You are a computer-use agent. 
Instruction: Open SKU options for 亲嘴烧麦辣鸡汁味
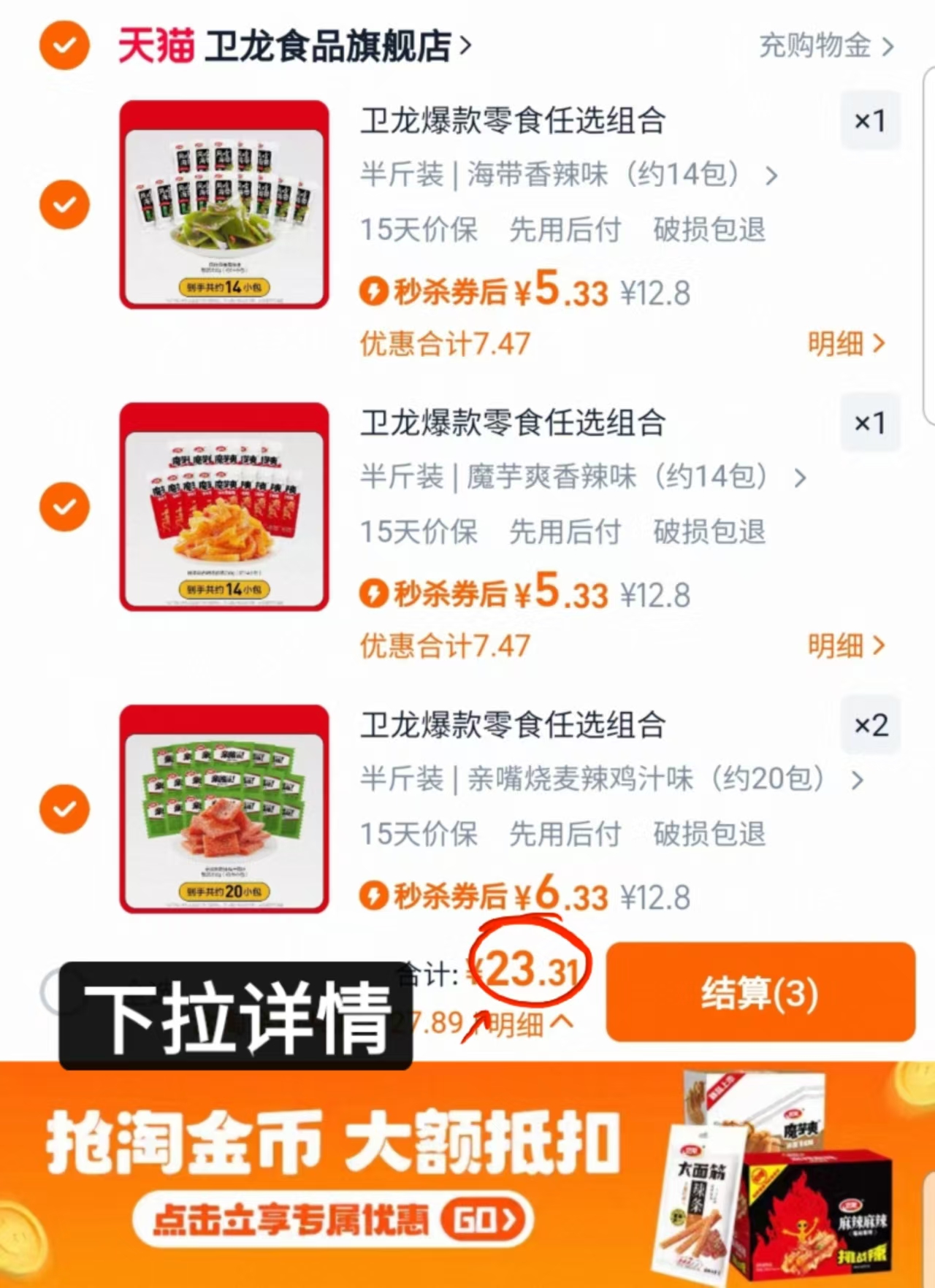[855, 780]
